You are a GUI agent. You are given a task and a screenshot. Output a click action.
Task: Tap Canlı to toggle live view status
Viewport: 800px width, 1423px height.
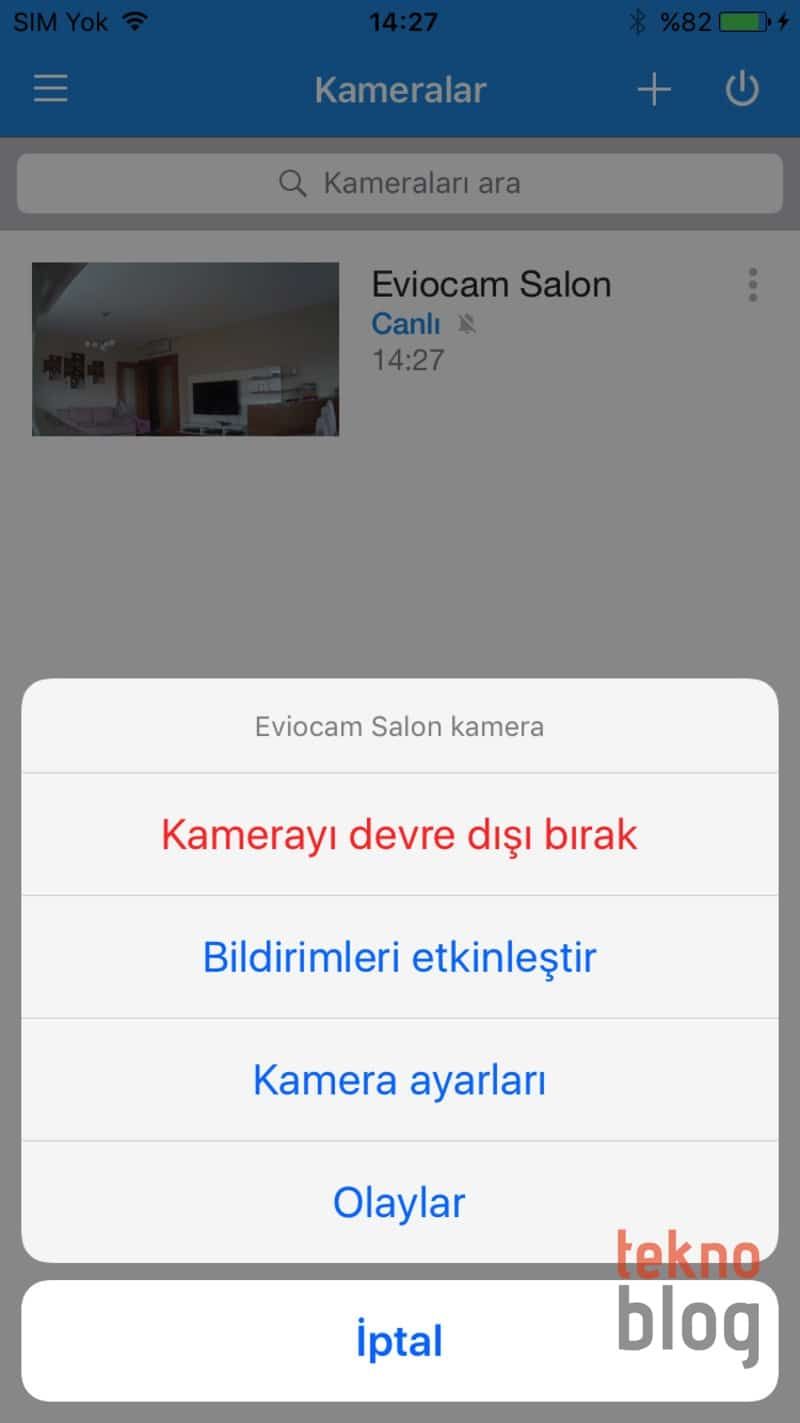pyautogui.click(x=404, y=324)
